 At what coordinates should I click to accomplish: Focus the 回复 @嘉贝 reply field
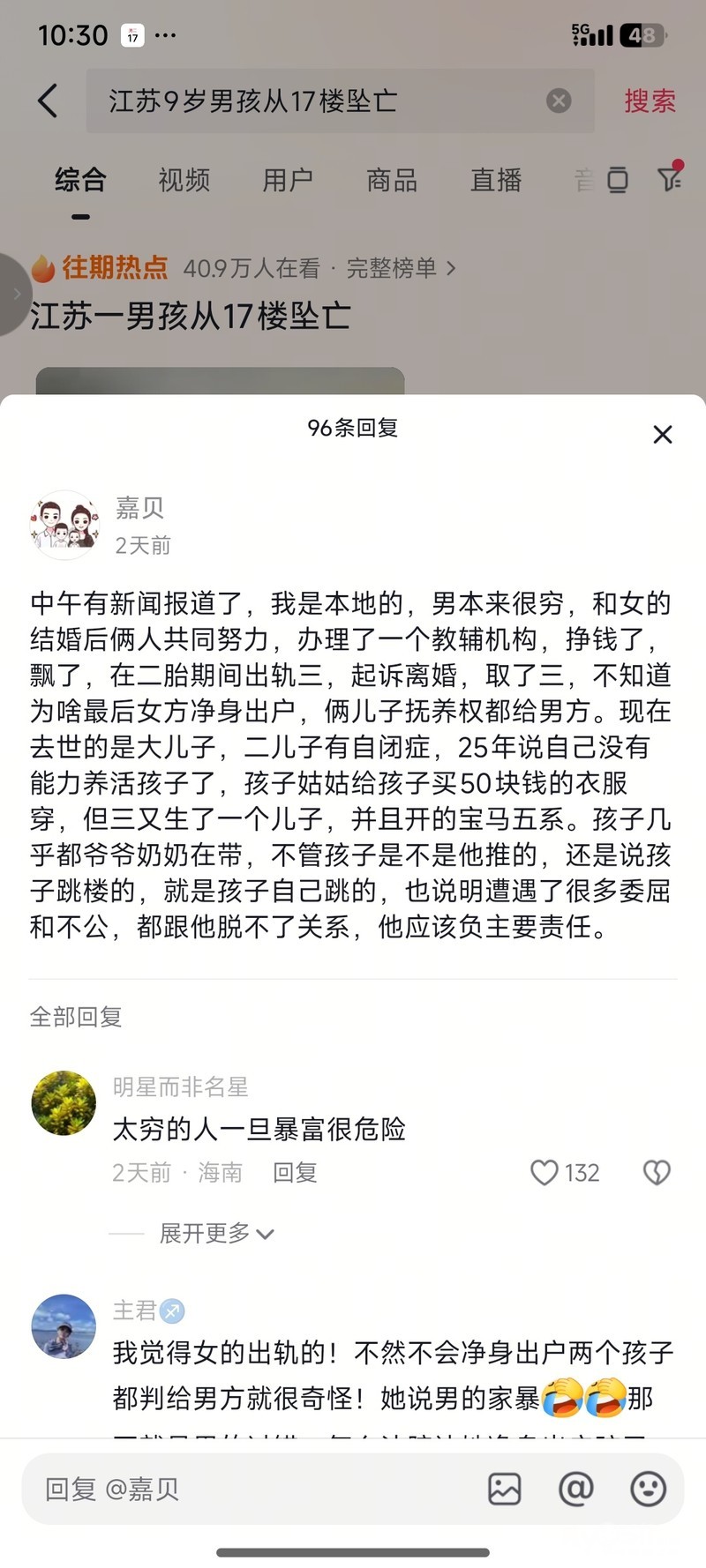point(247,1490)
